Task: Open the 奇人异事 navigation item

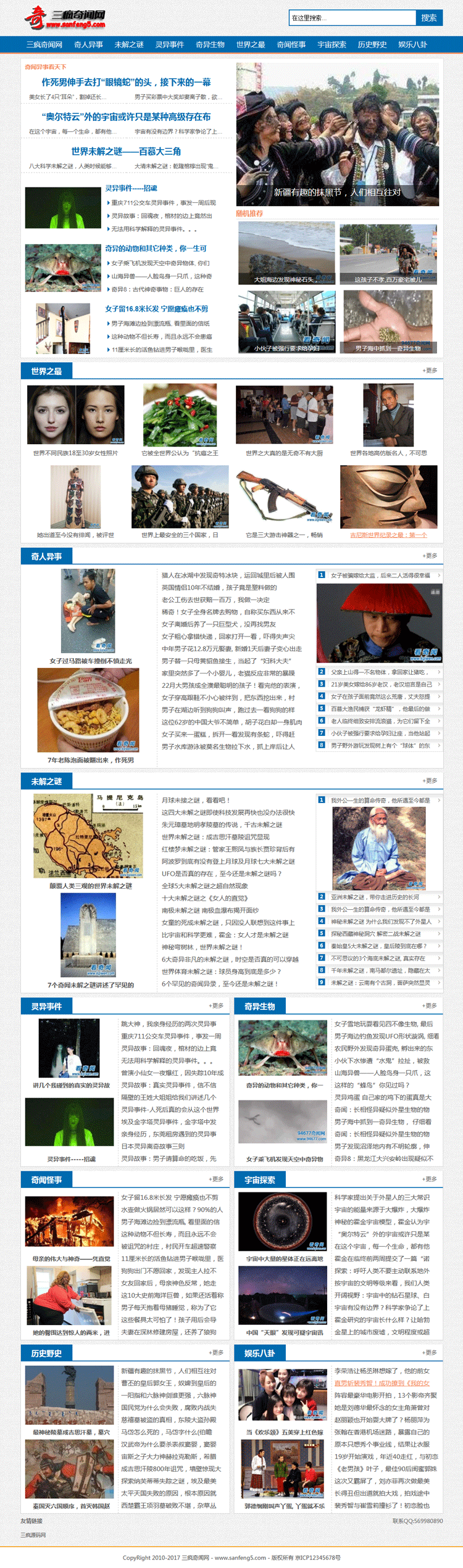Action: click(88, 44)
